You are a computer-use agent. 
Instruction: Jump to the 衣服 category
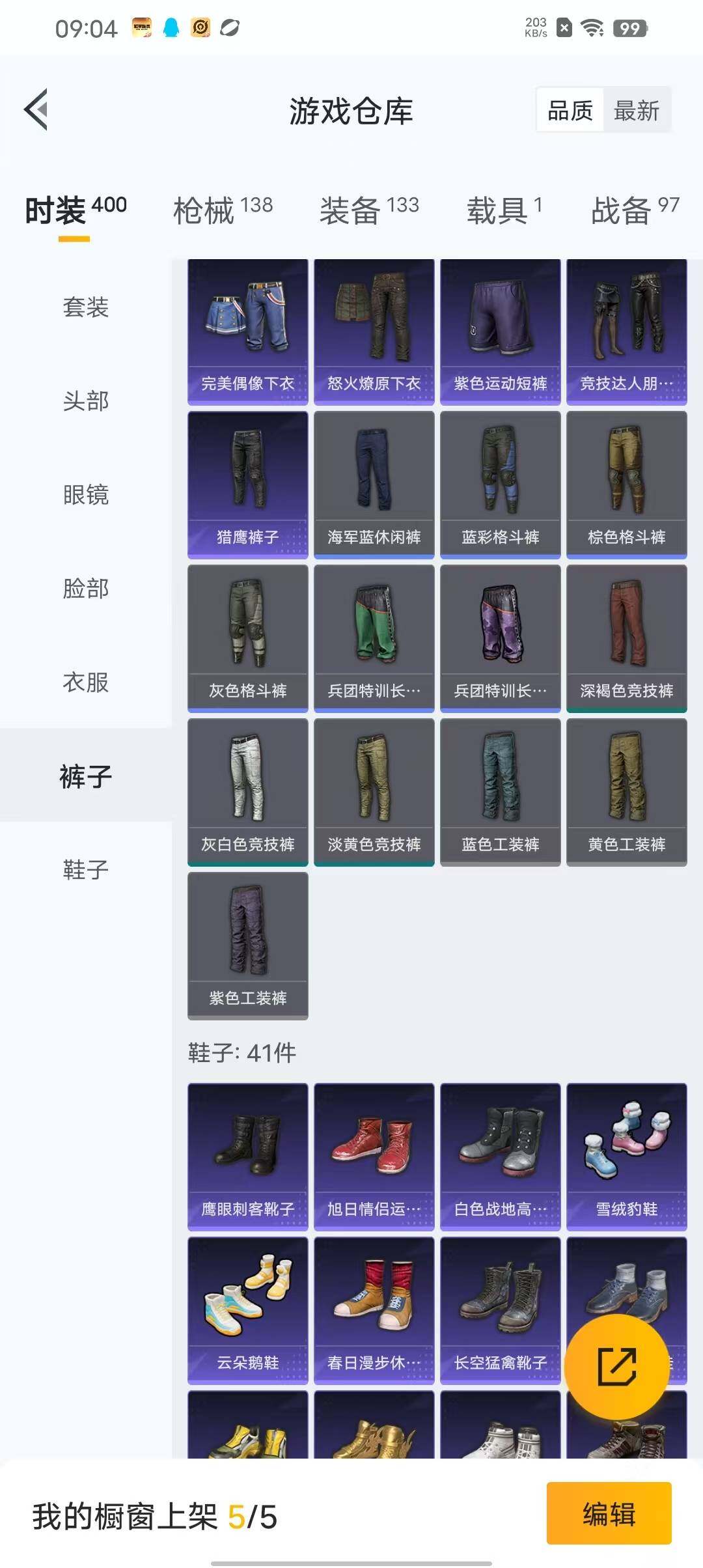[86, 682]
